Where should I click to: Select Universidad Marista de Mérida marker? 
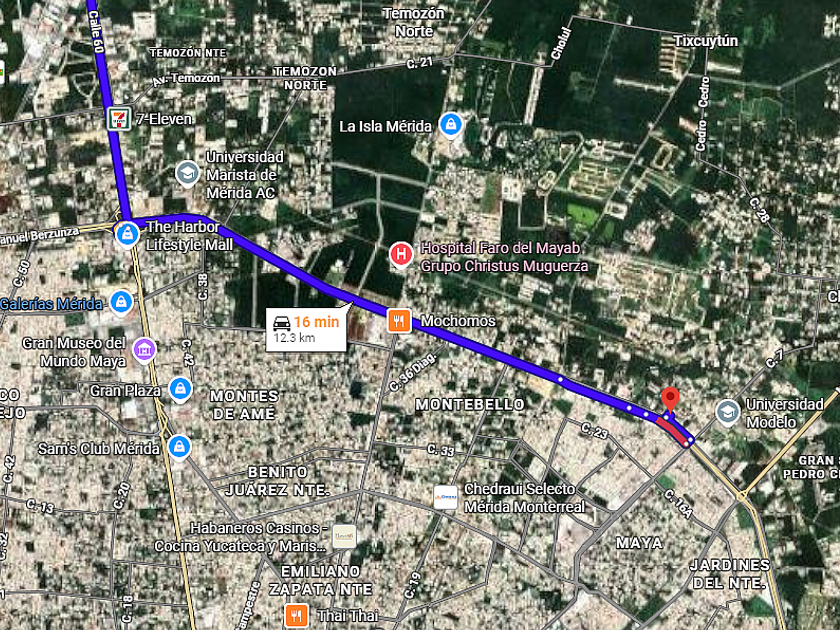click(186, 174)
